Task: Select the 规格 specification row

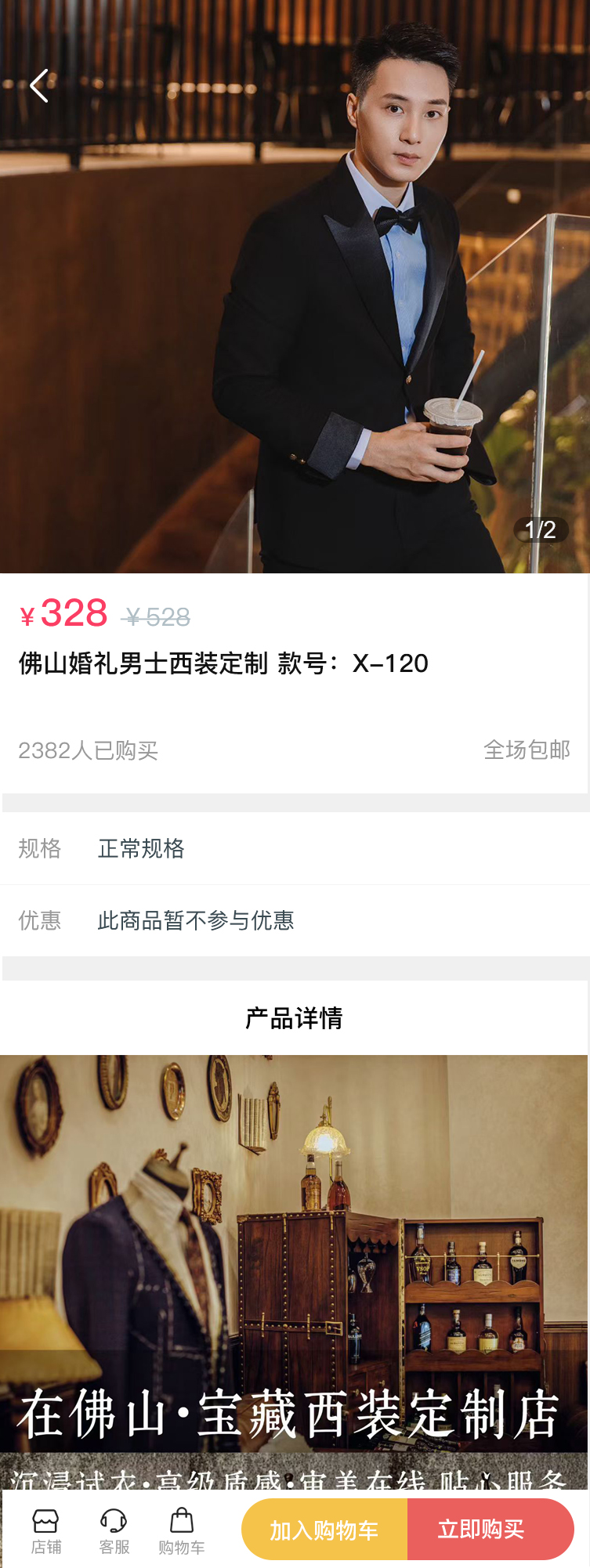Action: point(295,848)
